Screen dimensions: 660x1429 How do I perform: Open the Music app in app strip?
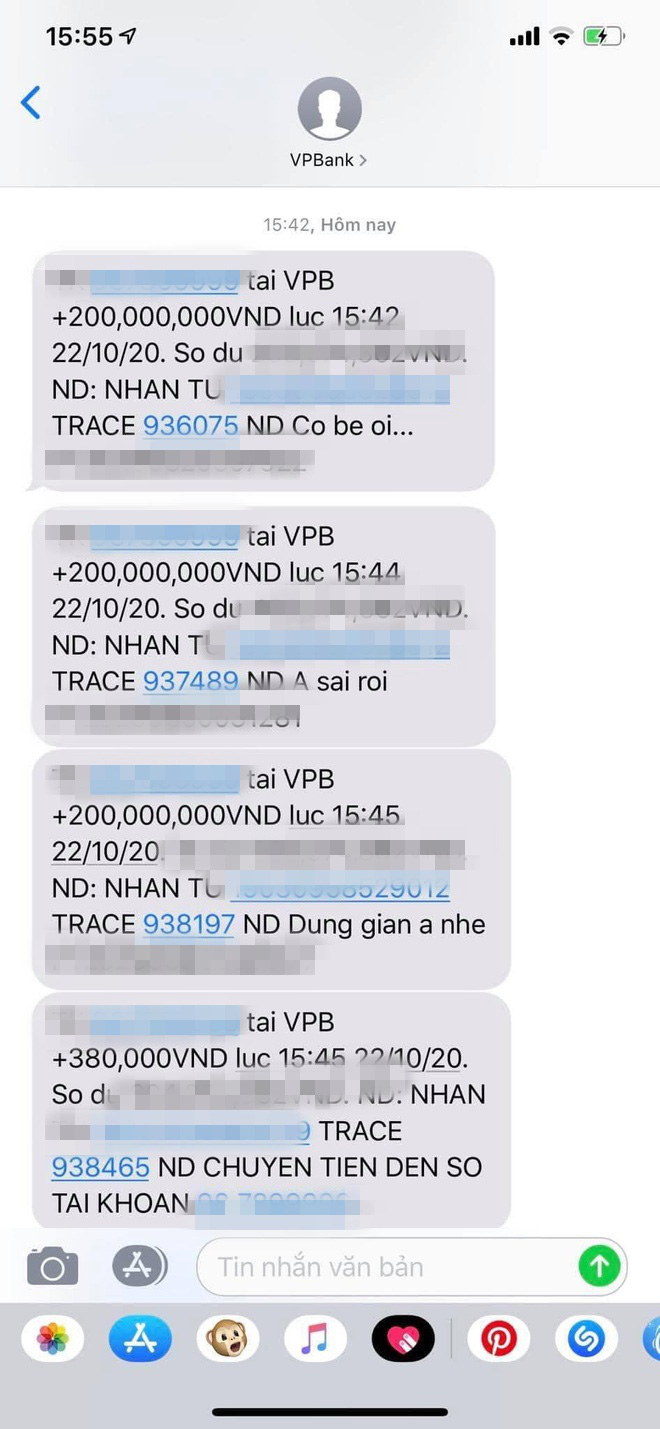(315, 1338)
